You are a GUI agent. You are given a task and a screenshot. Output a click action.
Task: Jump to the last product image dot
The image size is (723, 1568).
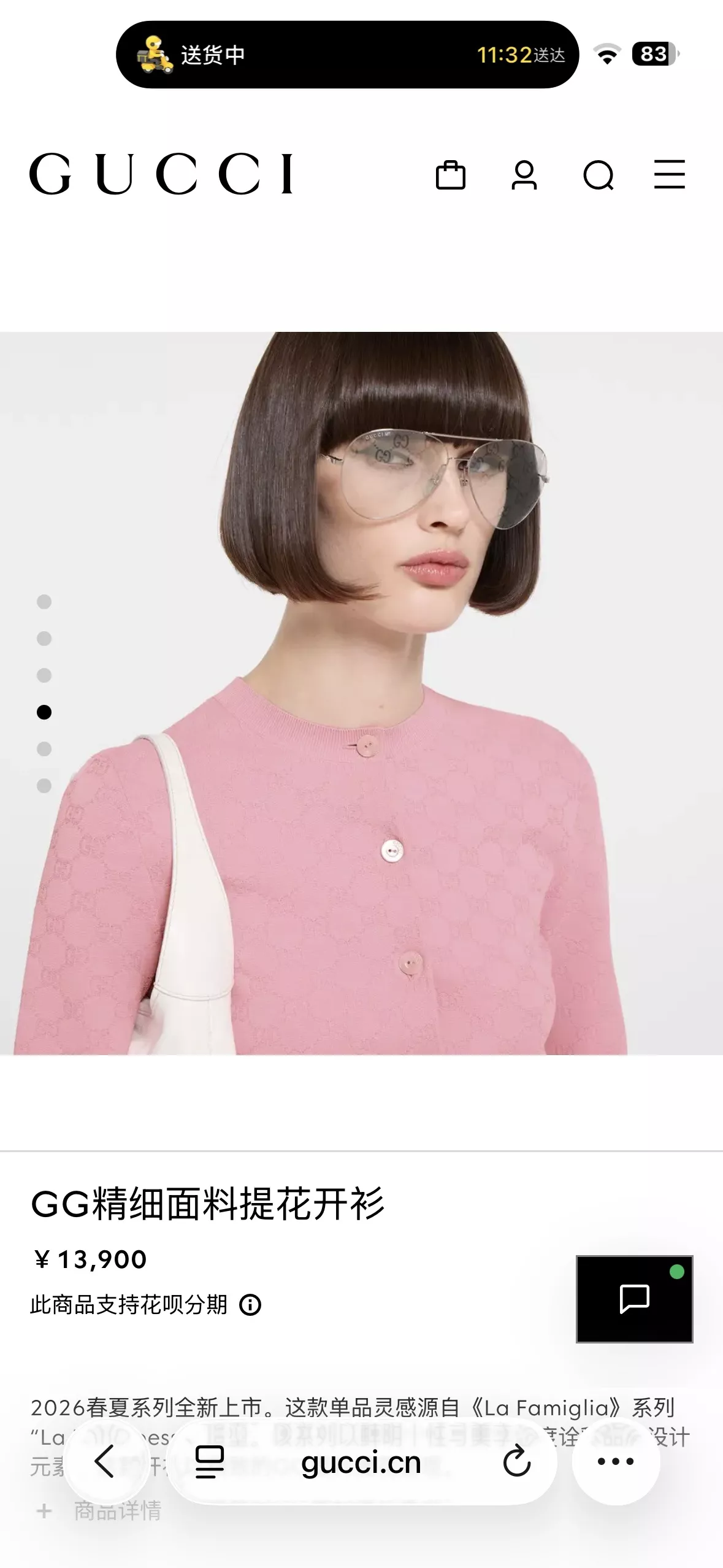44,786
